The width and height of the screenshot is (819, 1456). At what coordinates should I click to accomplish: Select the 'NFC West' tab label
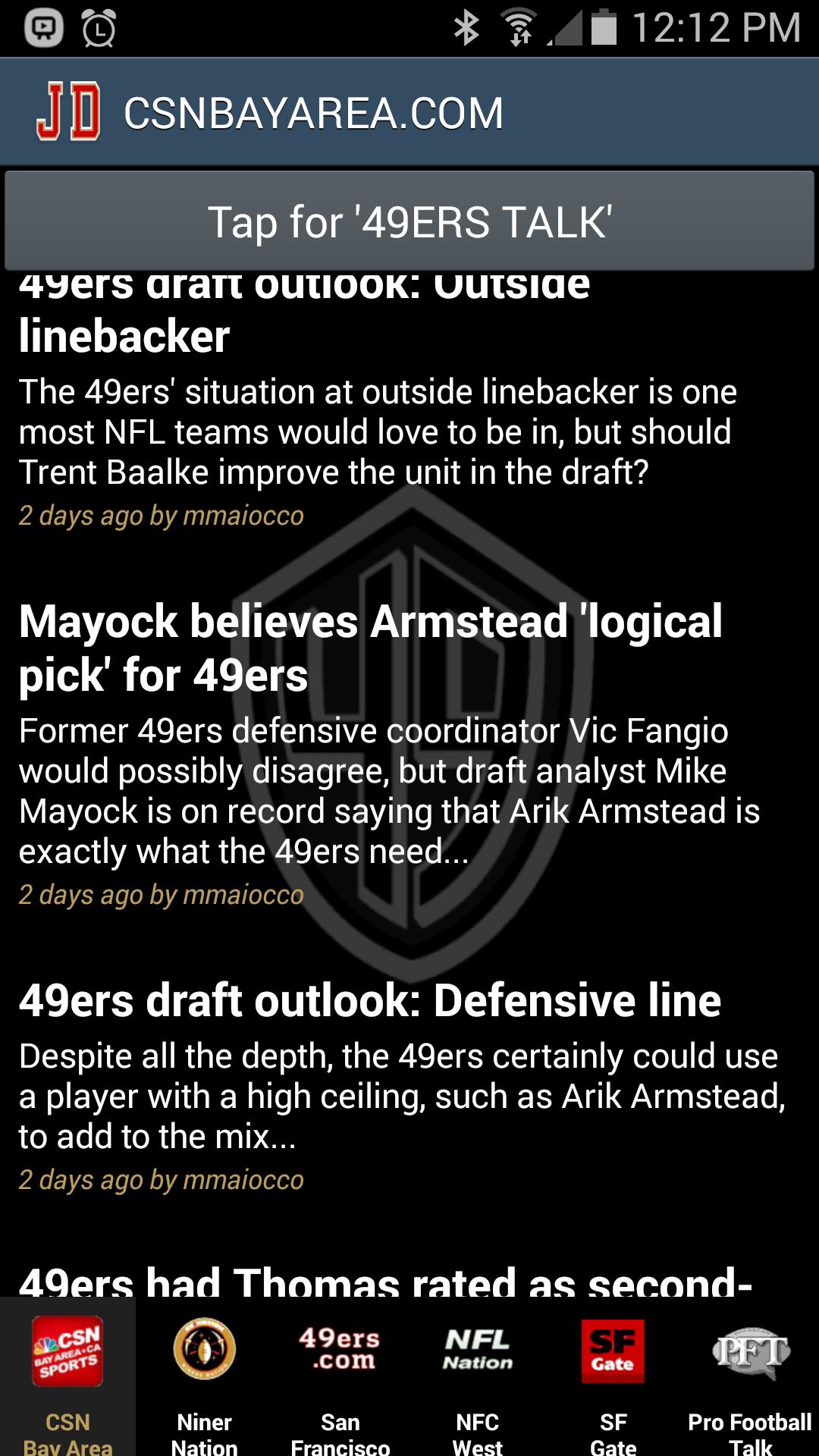pos(476,1429)
